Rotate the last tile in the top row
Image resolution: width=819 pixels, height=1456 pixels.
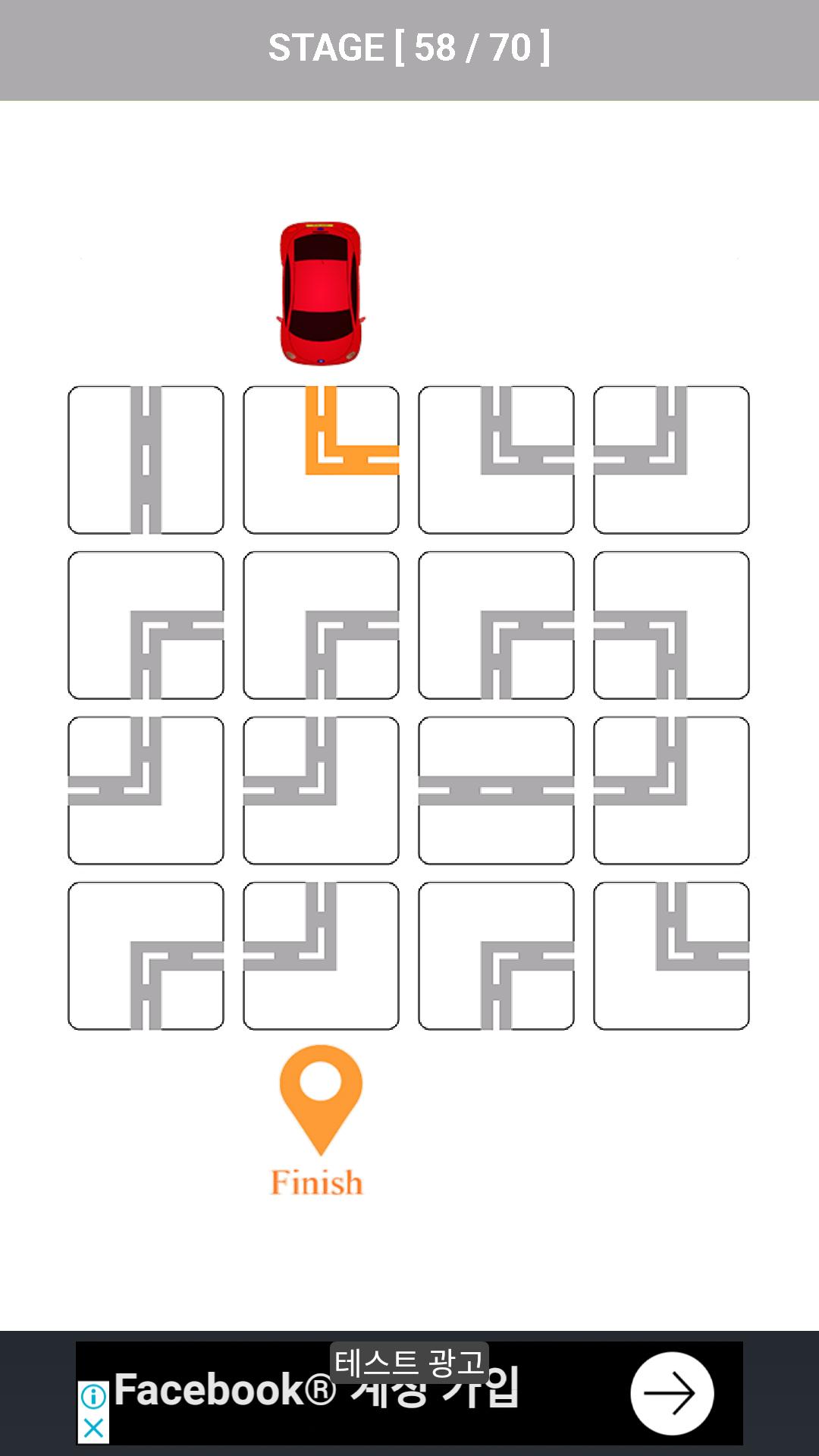coord(671,460)
